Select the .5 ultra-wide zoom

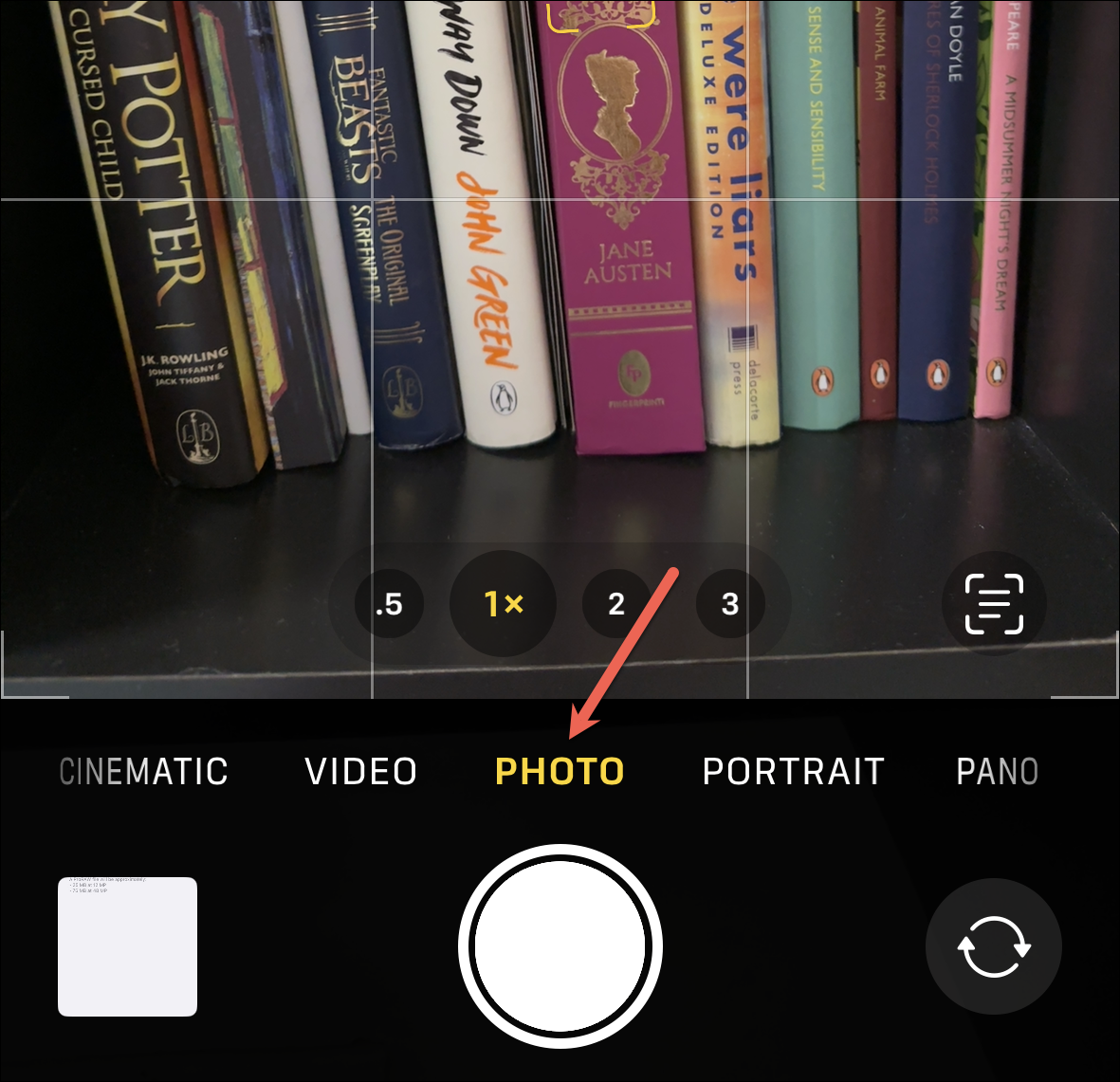(389, 604)
